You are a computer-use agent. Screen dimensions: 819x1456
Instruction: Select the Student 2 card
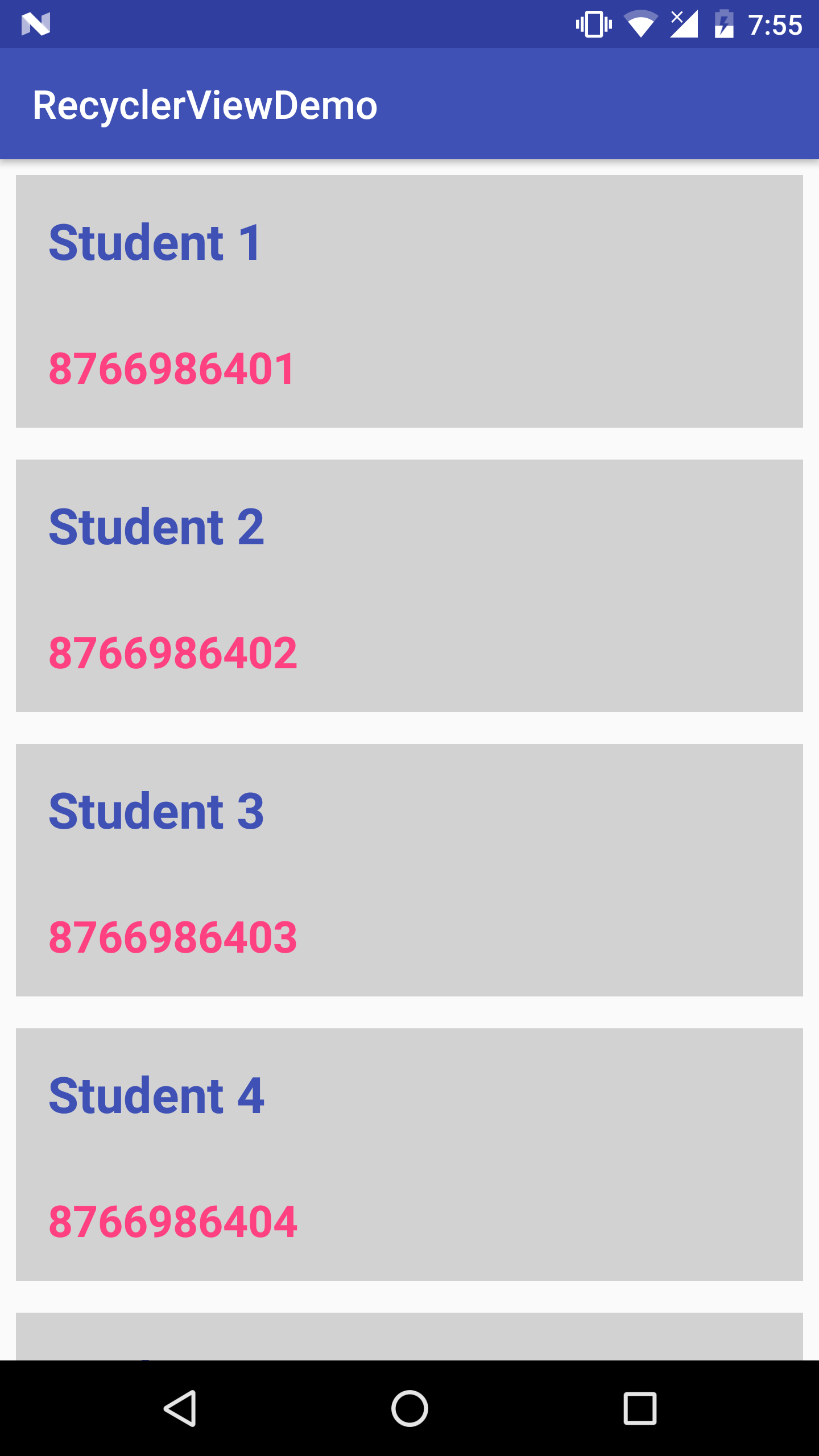tap(409, 586)
